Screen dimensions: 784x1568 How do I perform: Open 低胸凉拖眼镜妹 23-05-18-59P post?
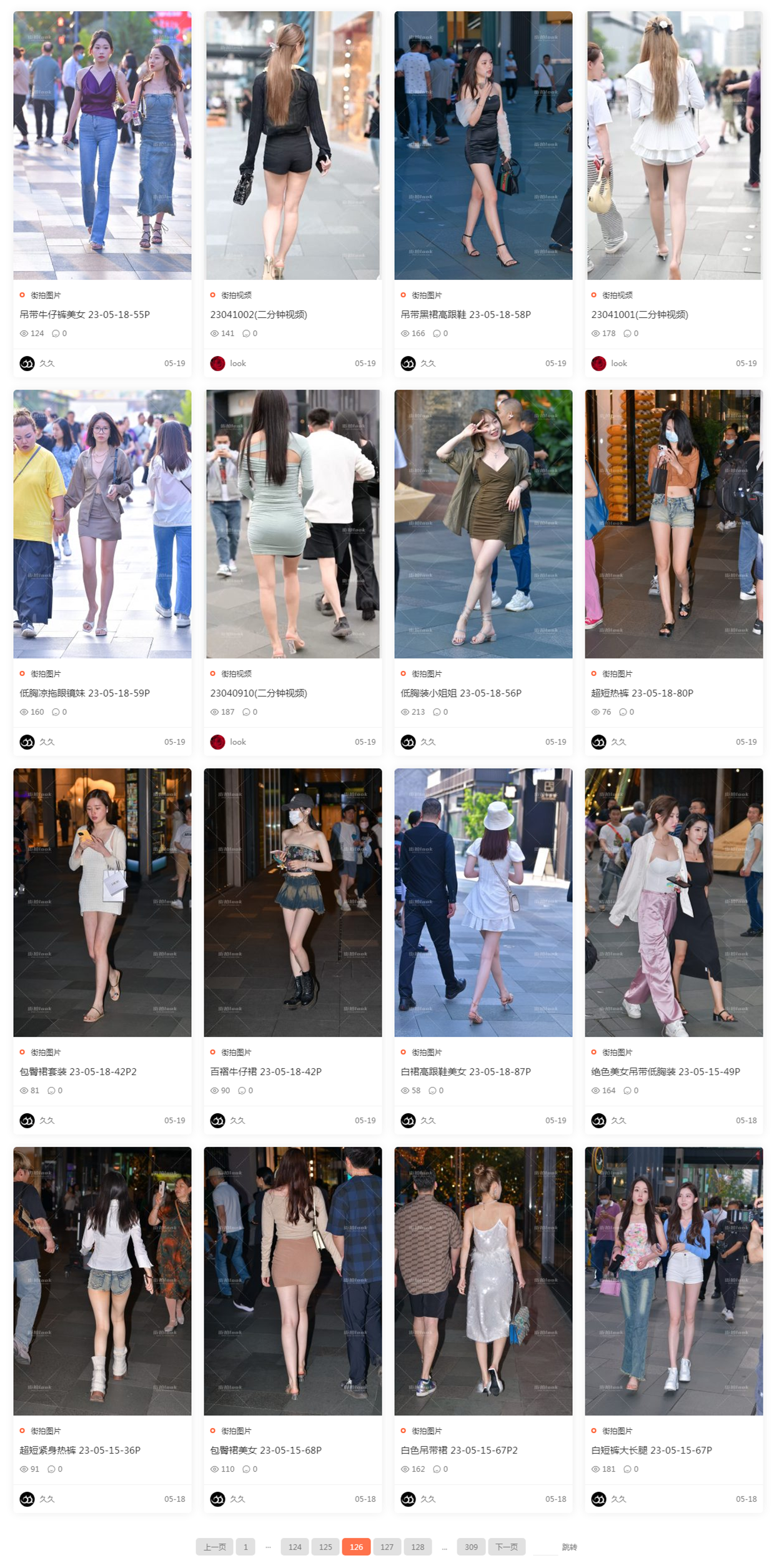click(84, 693)
